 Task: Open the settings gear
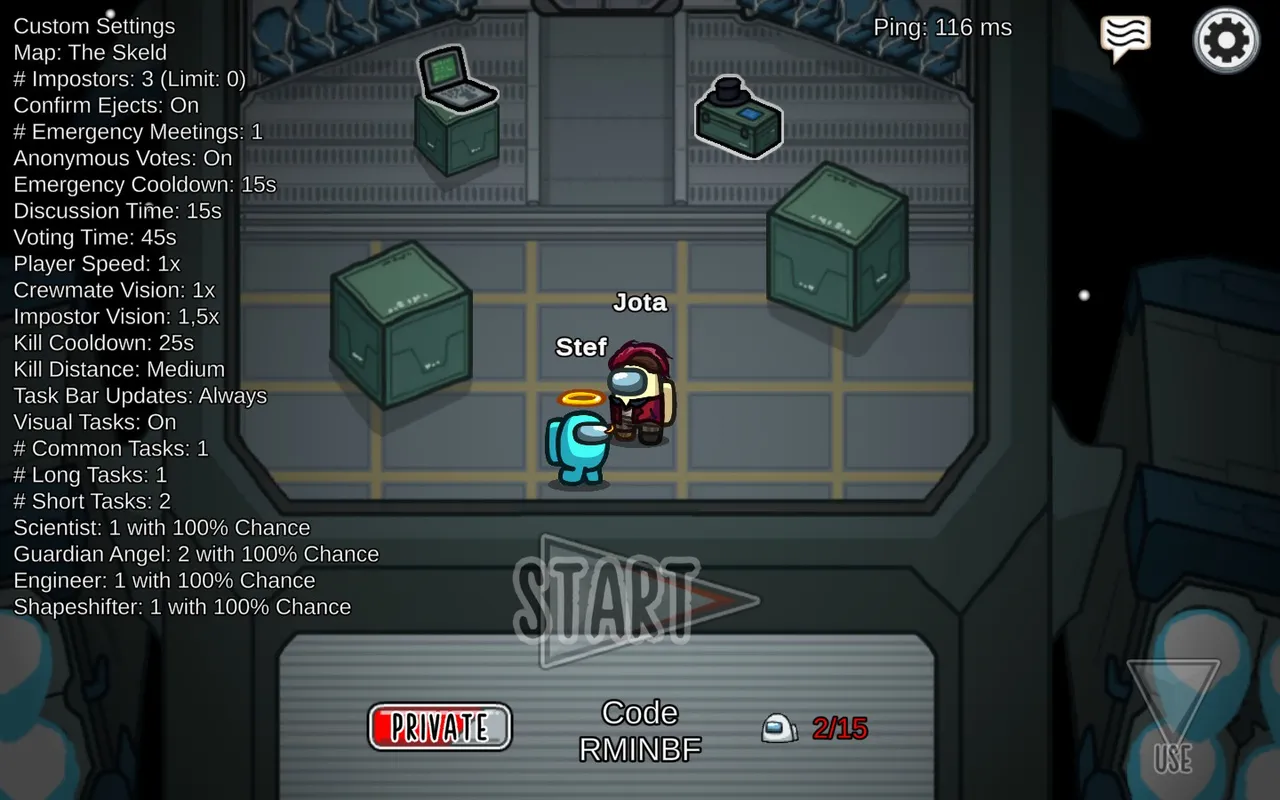[x=1226, y=40]
